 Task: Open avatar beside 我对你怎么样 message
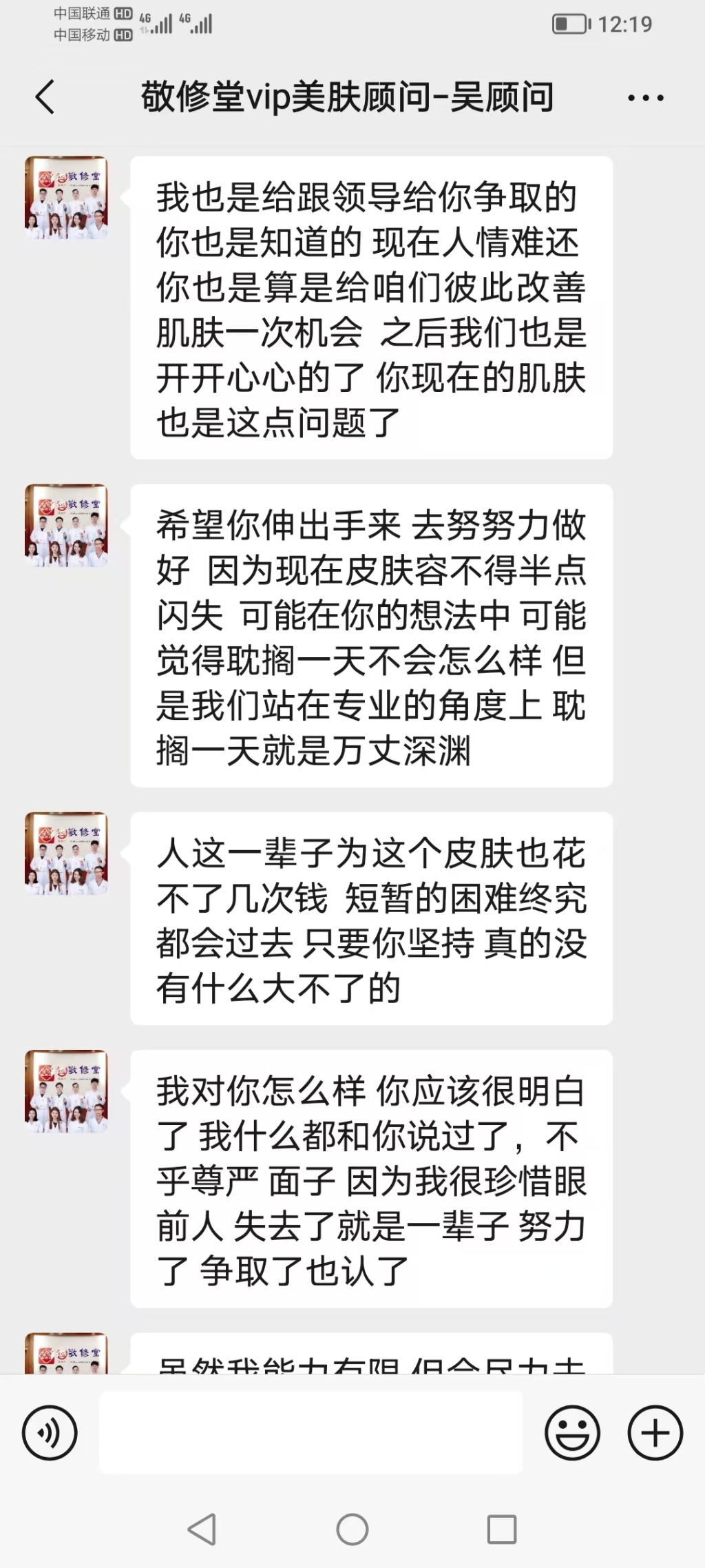pyautogui.click(x=67, y=1091)
